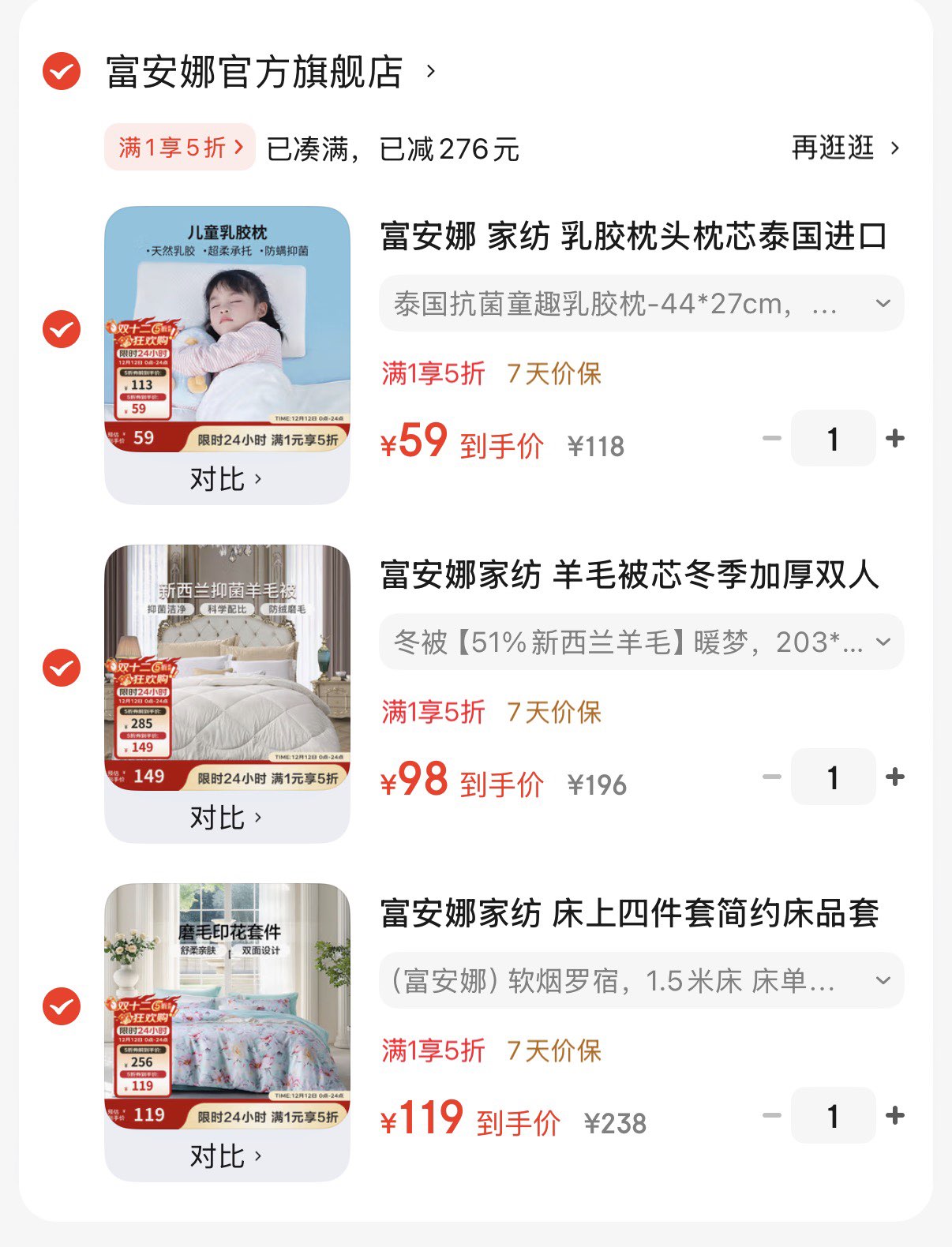Open the 磨毛印花套件 product image
The image size is (952, 1247).
tap(227, 1005)
